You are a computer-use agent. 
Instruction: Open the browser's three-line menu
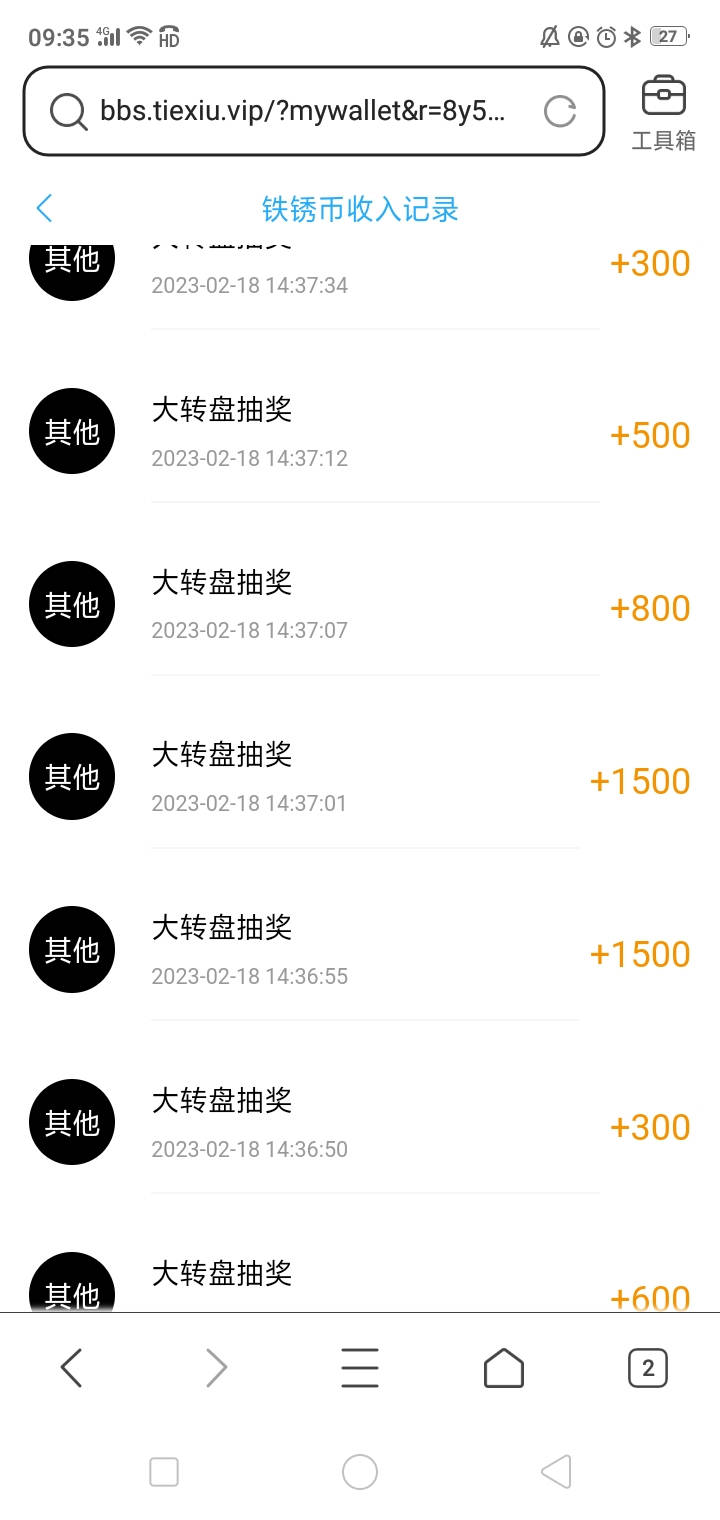click(360, 1367)
